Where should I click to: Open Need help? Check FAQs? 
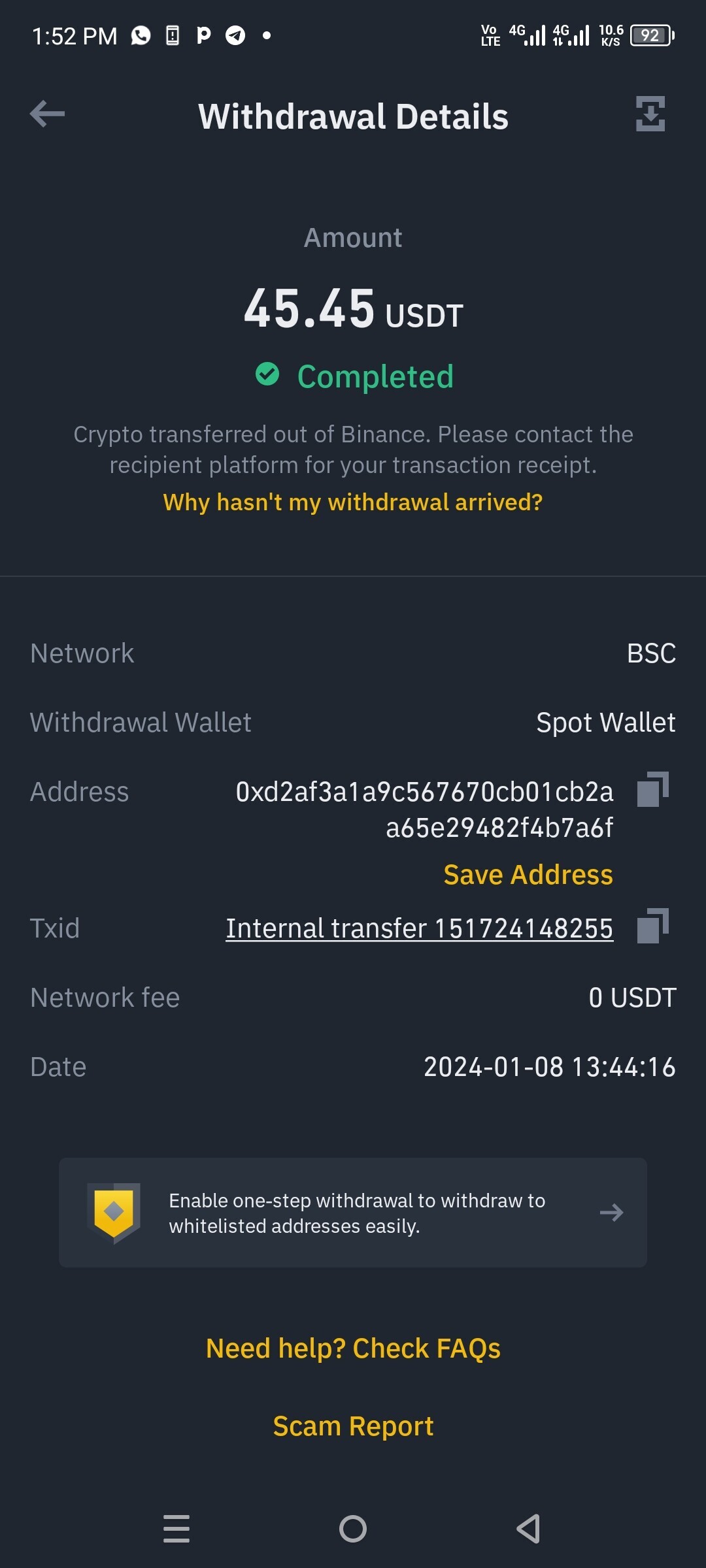[353, 1348]
